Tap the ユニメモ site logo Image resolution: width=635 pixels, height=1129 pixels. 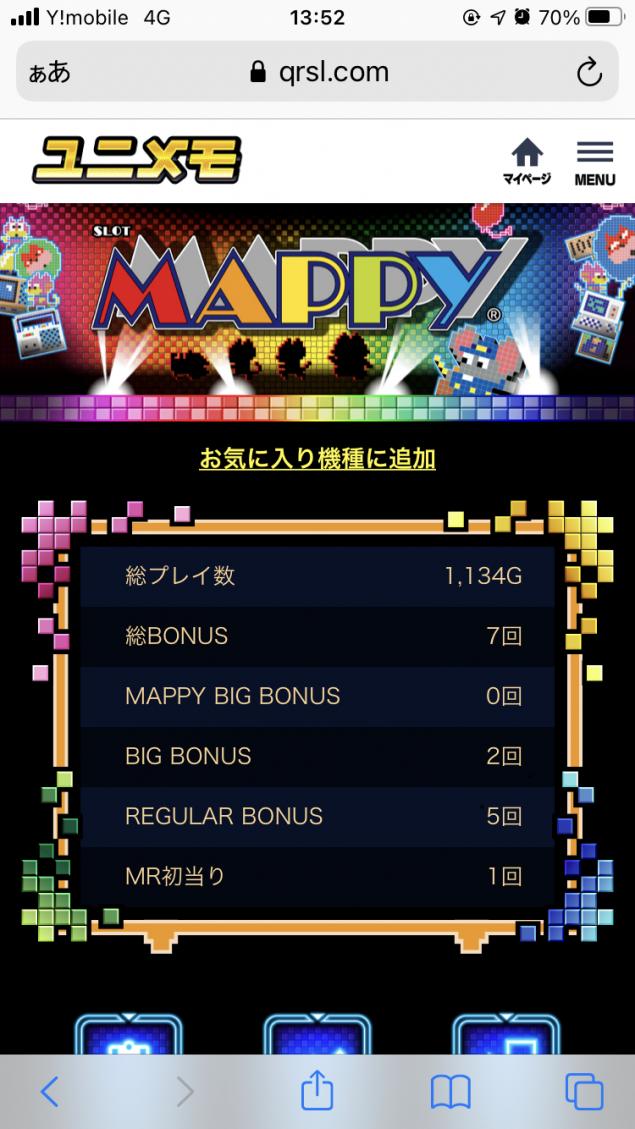pos(136,160)
